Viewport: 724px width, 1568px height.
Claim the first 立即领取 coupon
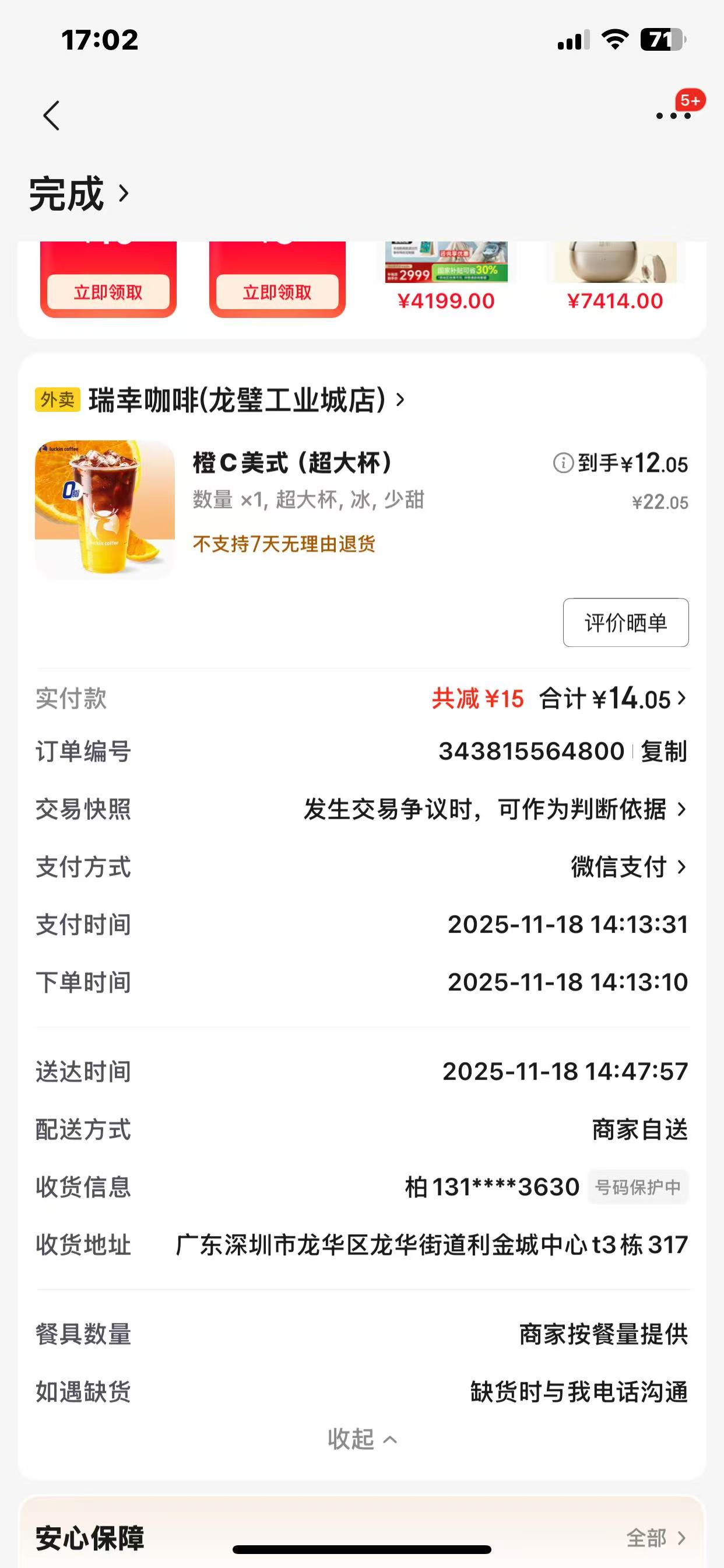click(x=108, y=292)
